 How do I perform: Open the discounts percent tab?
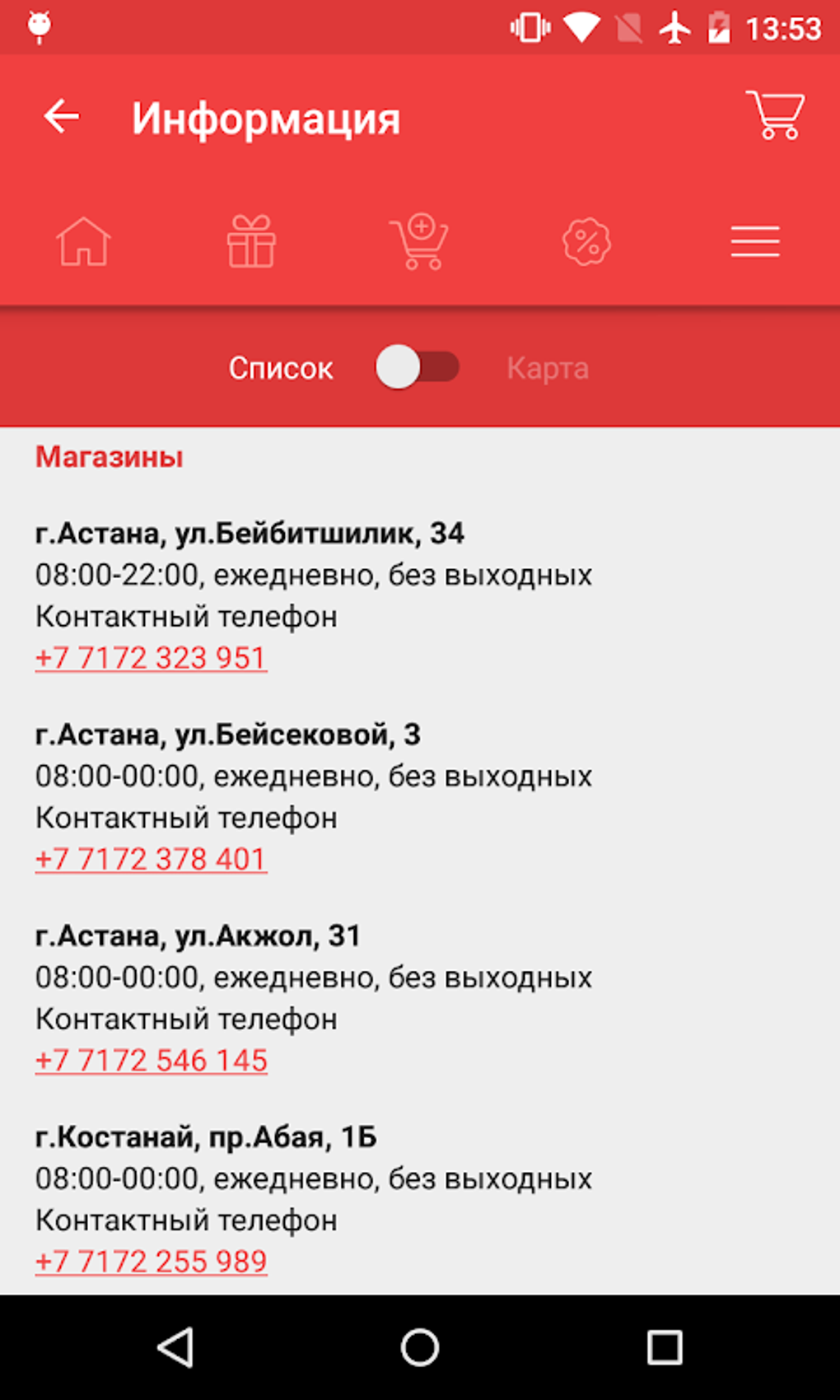point(586,242)
